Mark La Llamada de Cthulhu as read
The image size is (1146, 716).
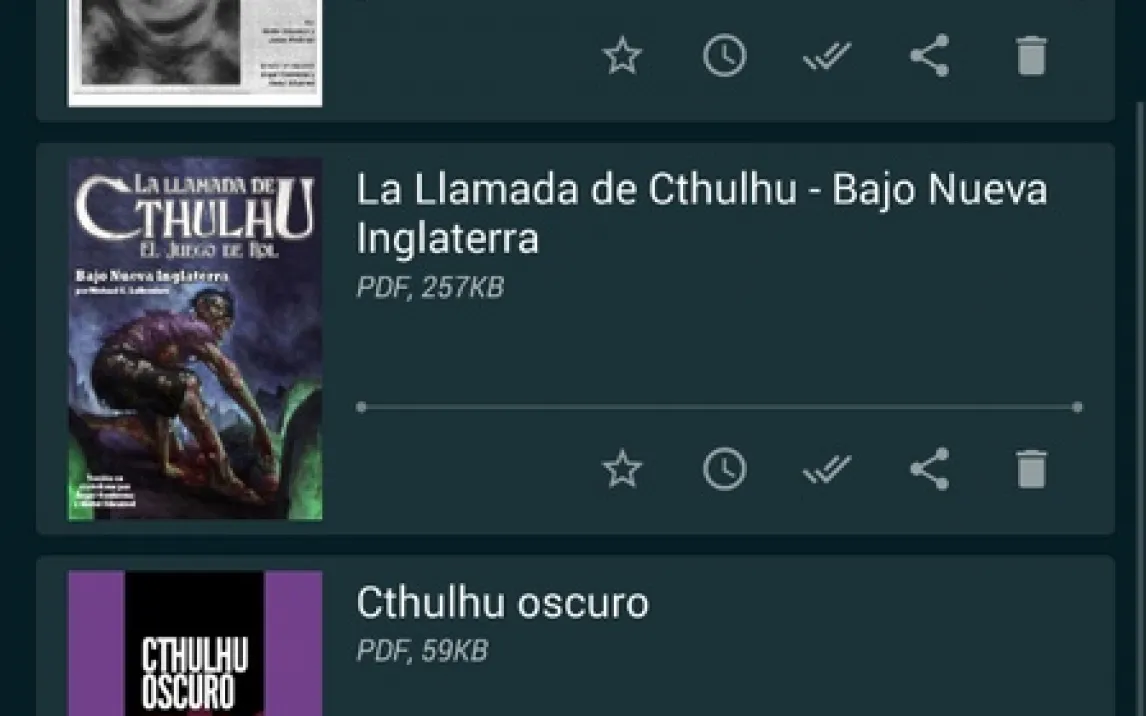[x=827, y=468]
